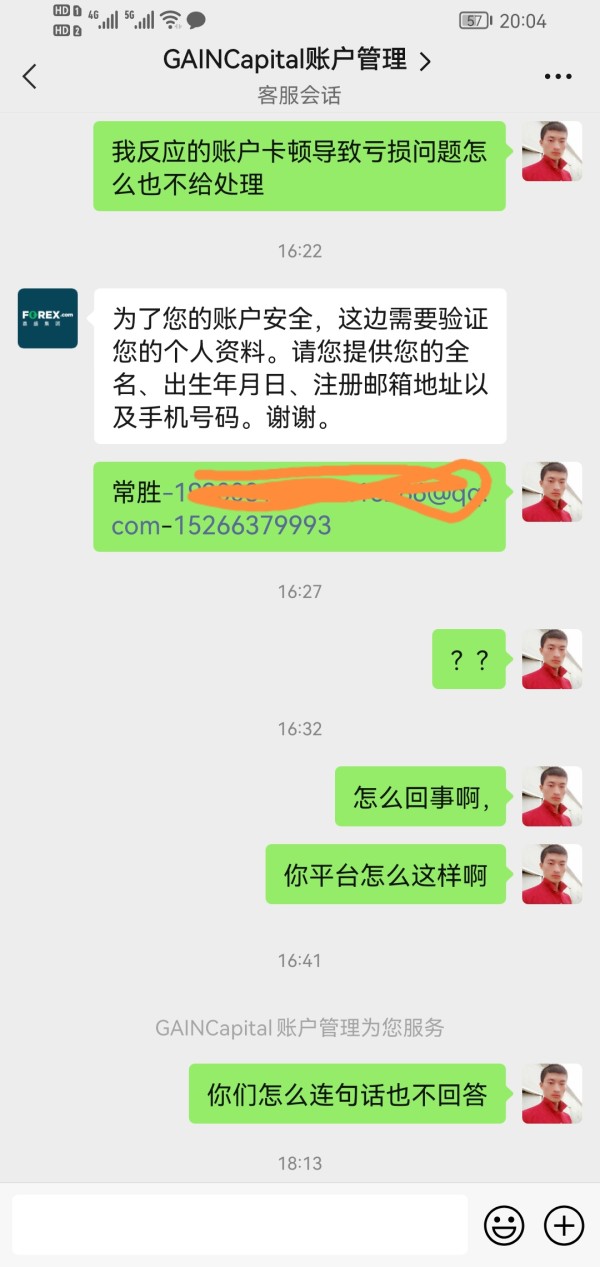Open the FOREX.com service avatar
This screenshot has height=1267, width=600.
tap(48, 318)
